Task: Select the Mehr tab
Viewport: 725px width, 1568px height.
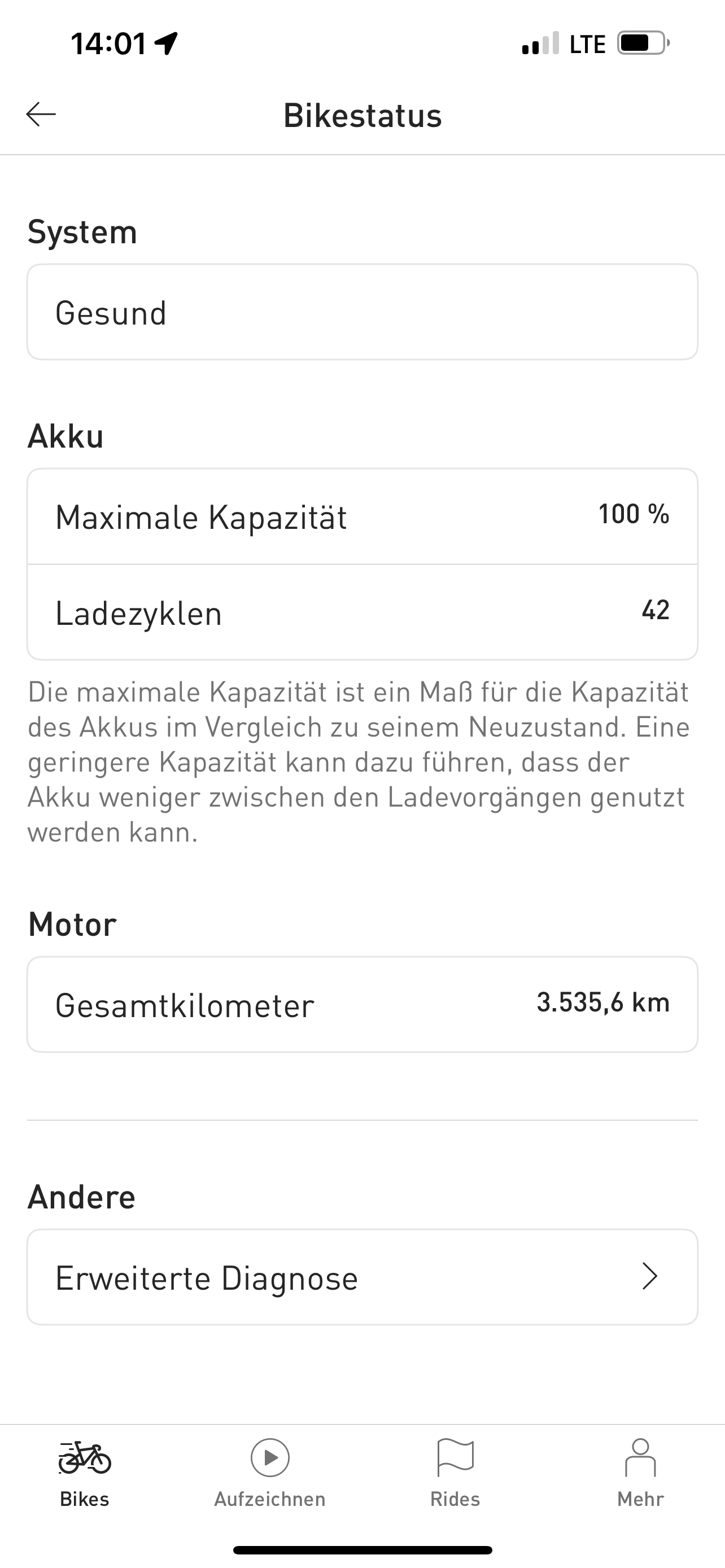Action: 640,1473
